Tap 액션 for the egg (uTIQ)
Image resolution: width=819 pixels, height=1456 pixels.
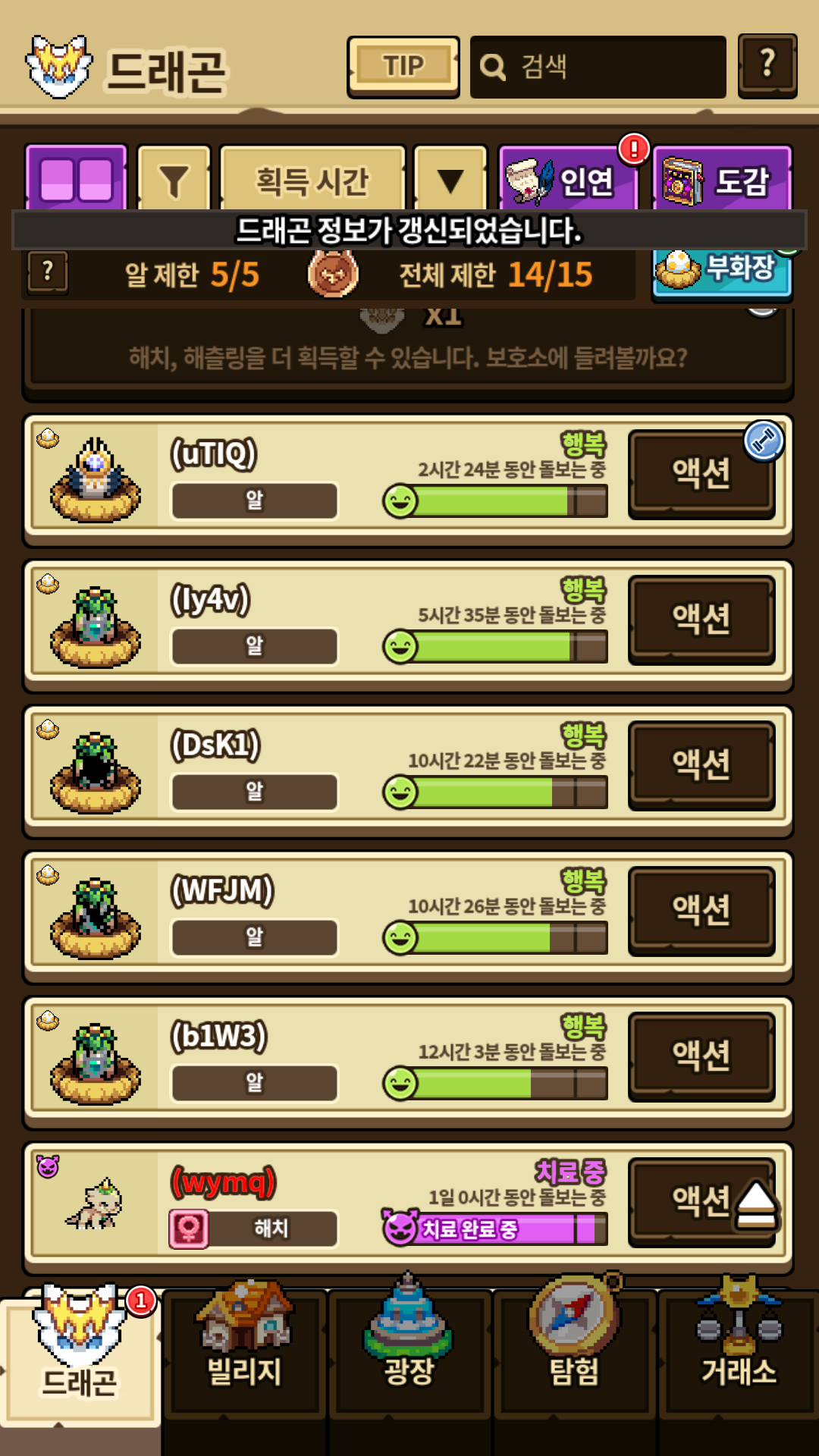click(700, 474)
